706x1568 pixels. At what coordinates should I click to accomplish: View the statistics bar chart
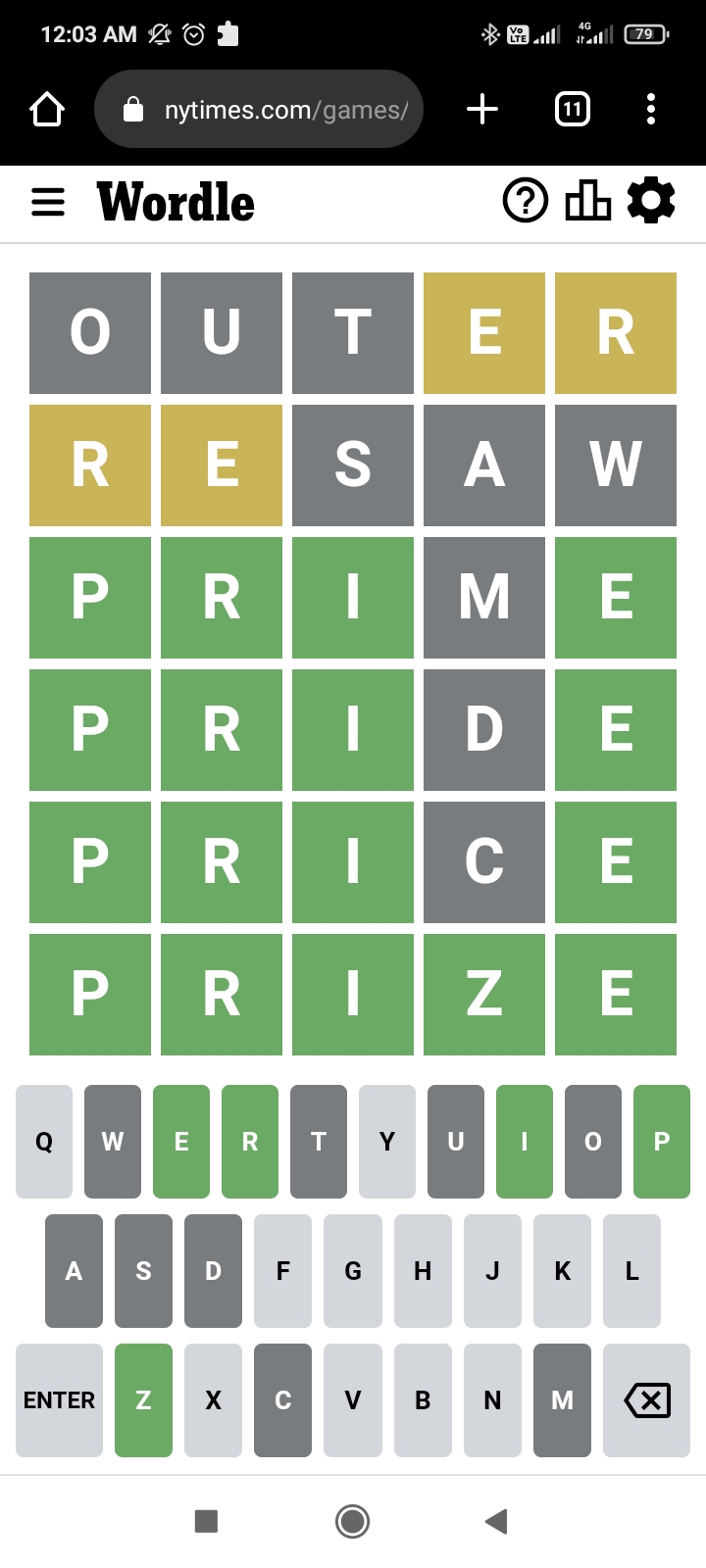tap(588, 201)
